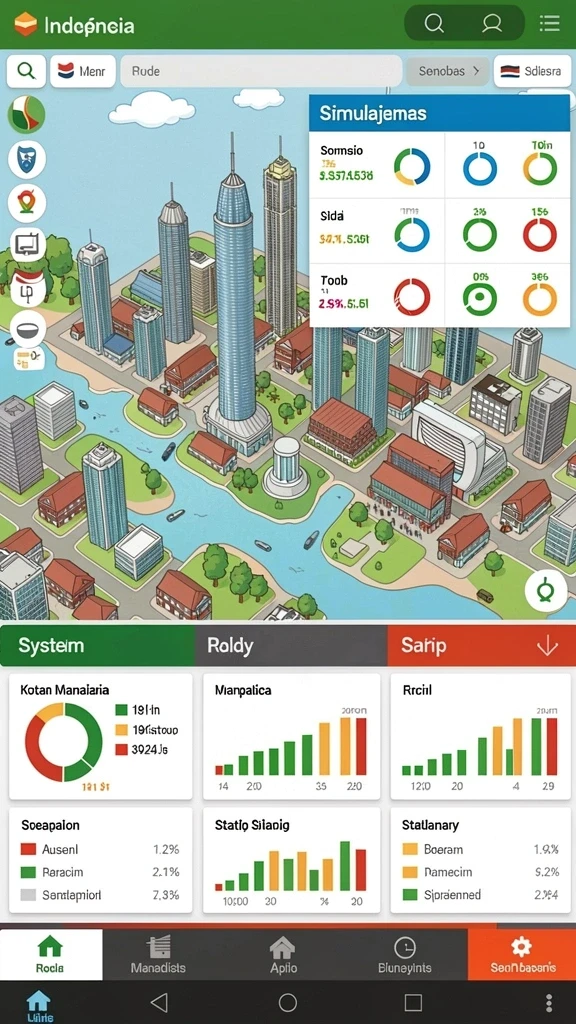Tap the map pin tool in the left sidebar

pyautogui.click(x=27, y=202)
